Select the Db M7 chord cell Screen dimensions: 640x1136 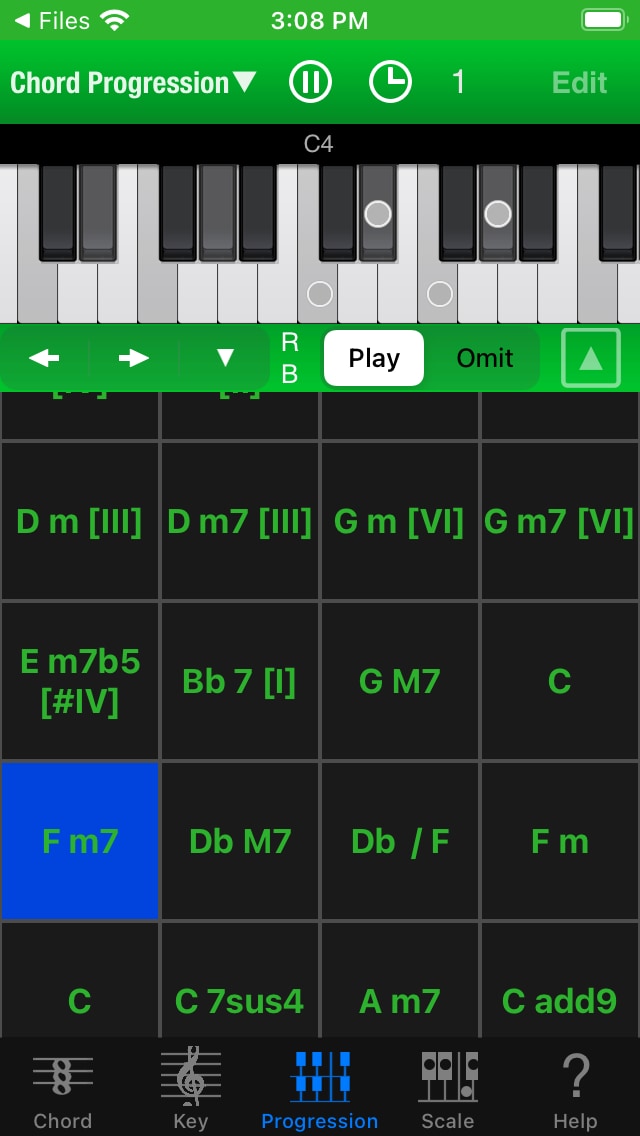click(240, 841)
